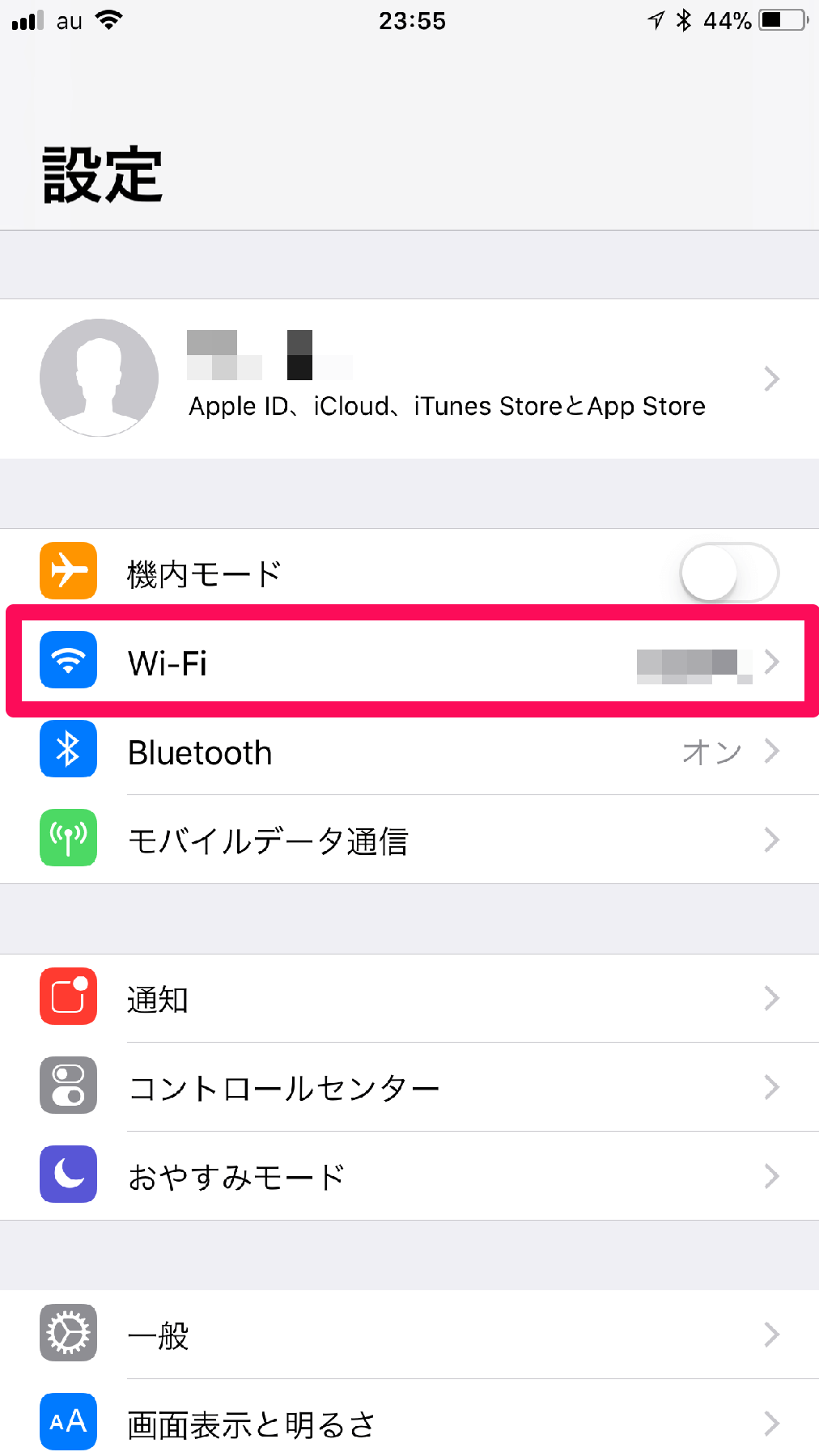Tap the airplane mode icon
Image resolution: width=819 pixels, height=1456 pixels.
click(68, 572)
